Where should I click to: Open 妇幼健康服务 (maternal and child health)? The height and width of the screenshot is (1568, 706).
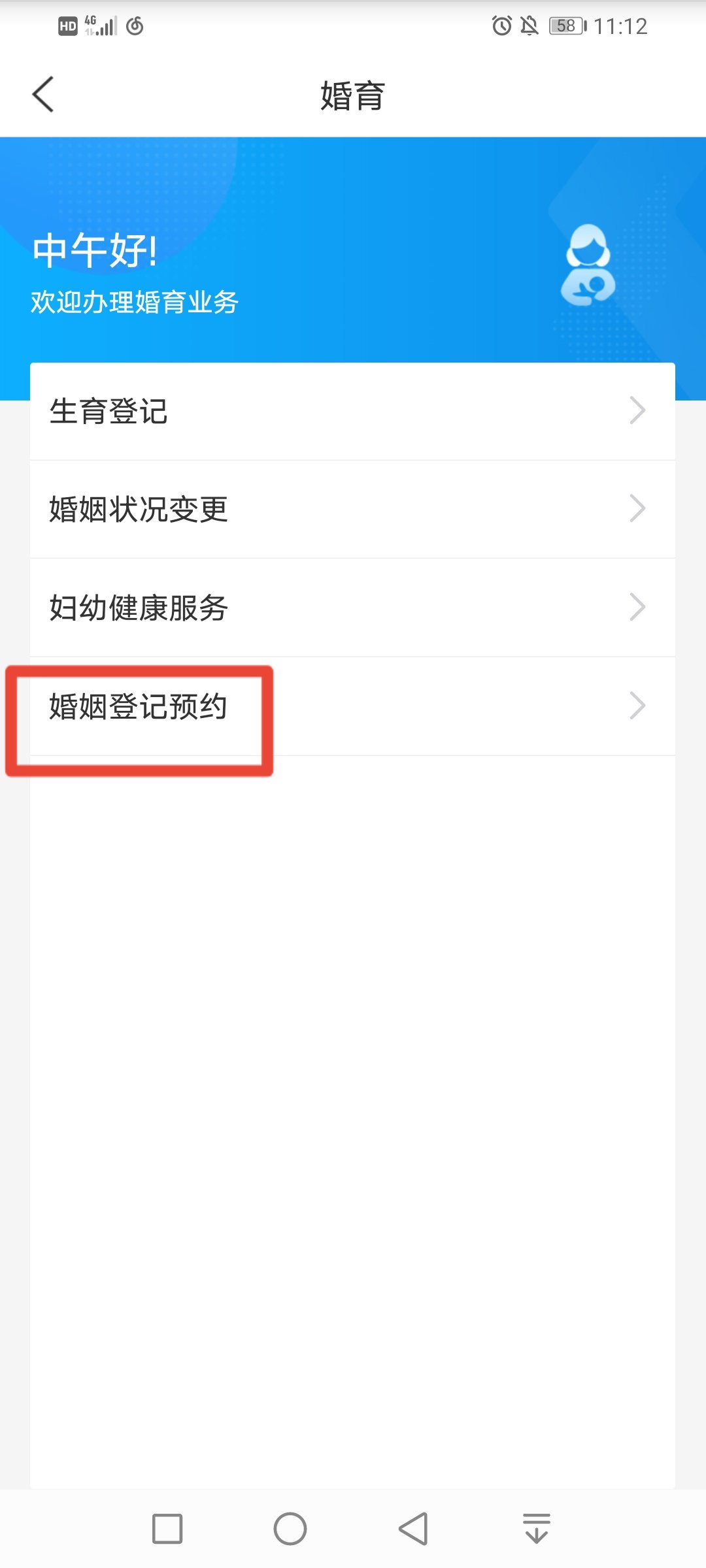(352, 608)
